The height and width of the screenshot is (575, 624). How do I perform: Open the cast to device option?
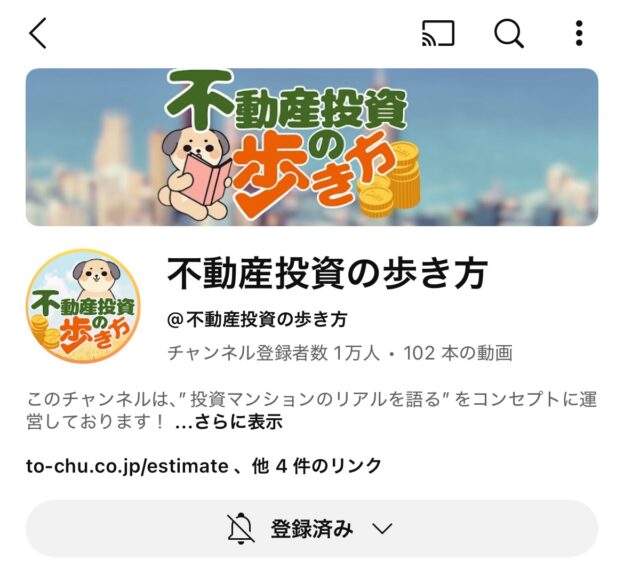438,34
